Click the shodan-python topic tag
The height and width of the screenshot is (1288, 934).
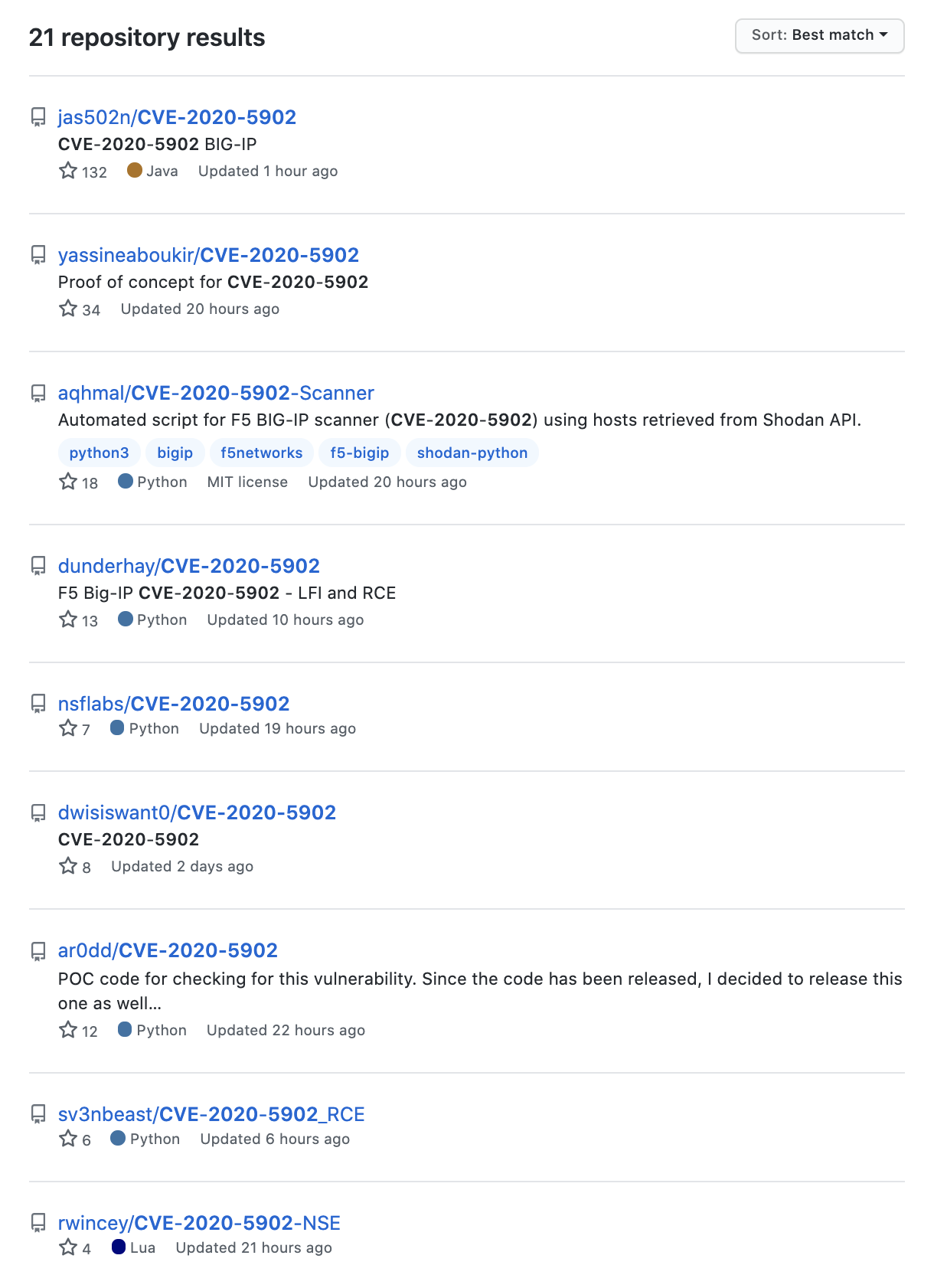[x=472, y=453]
